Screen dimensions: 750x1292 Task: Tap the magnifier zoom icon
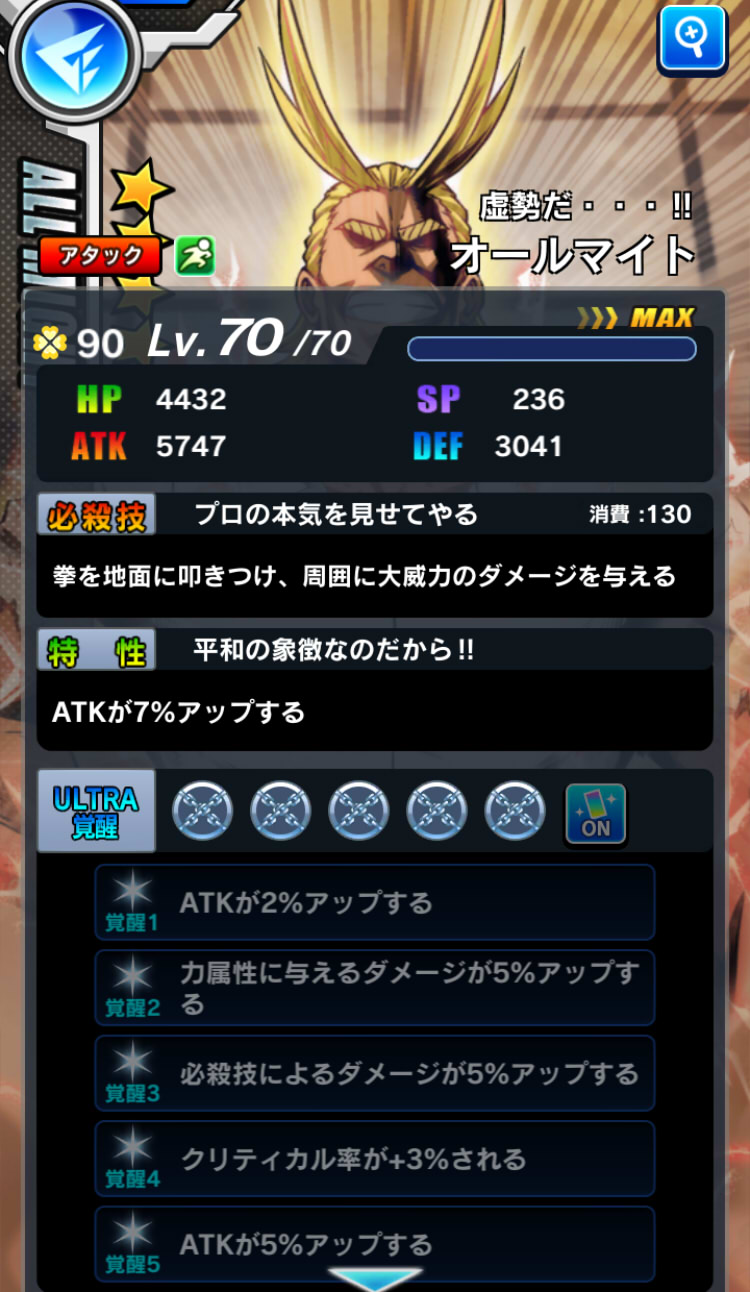coord(693,39)
